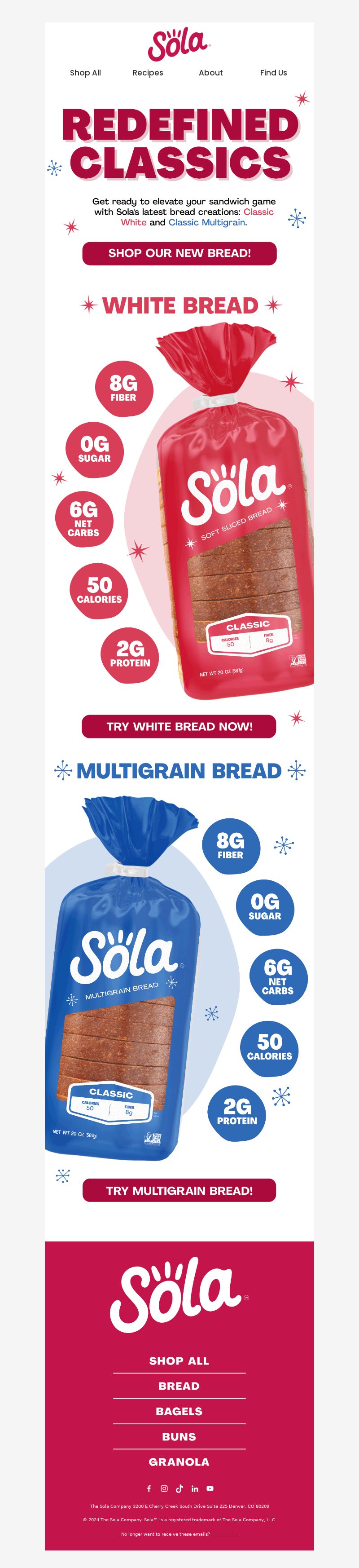Tap the Shop Our New Bread button

(179, 253)
